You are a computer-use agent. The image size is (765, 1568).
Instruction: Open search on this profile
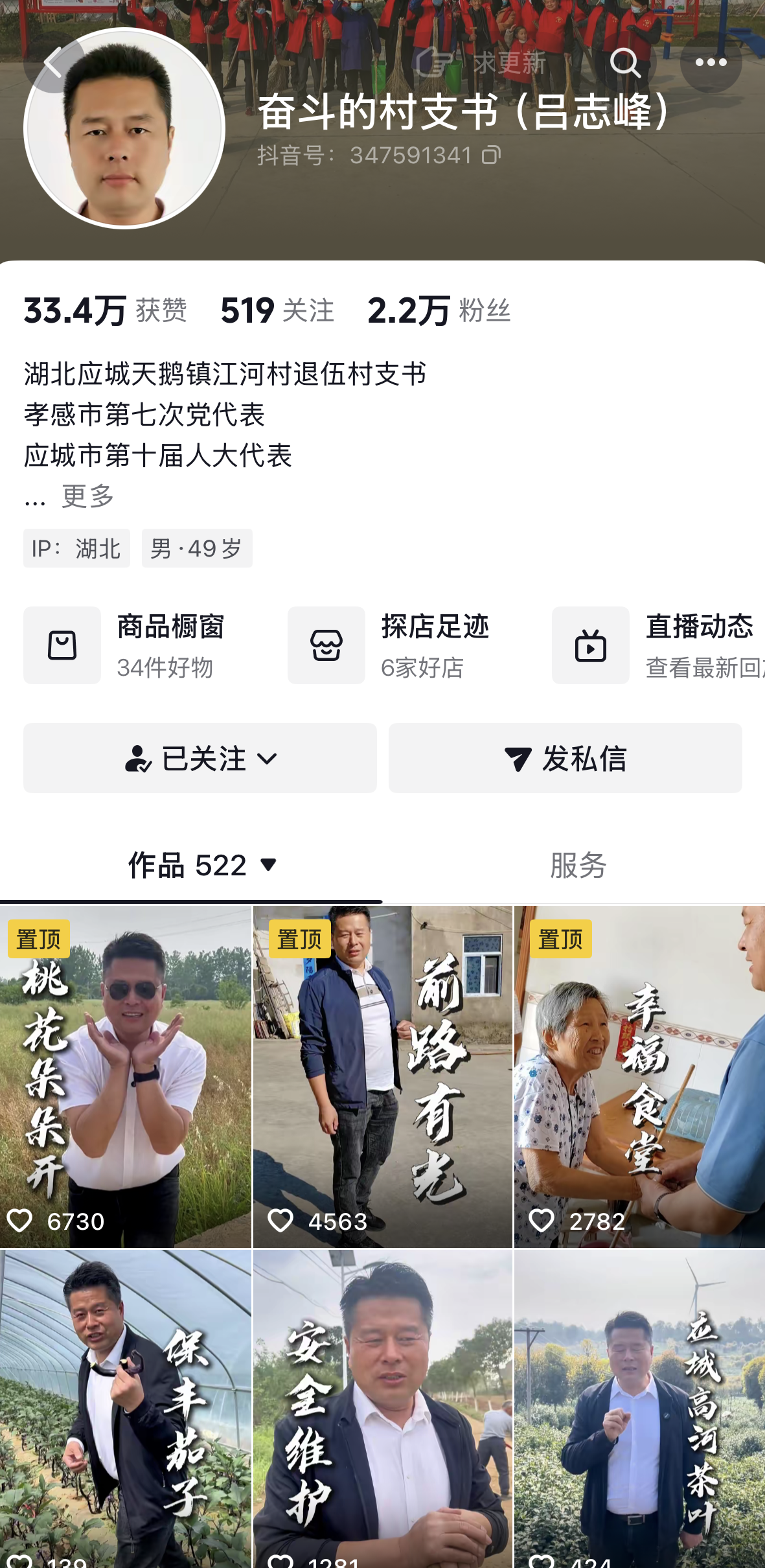click(625, 63)
